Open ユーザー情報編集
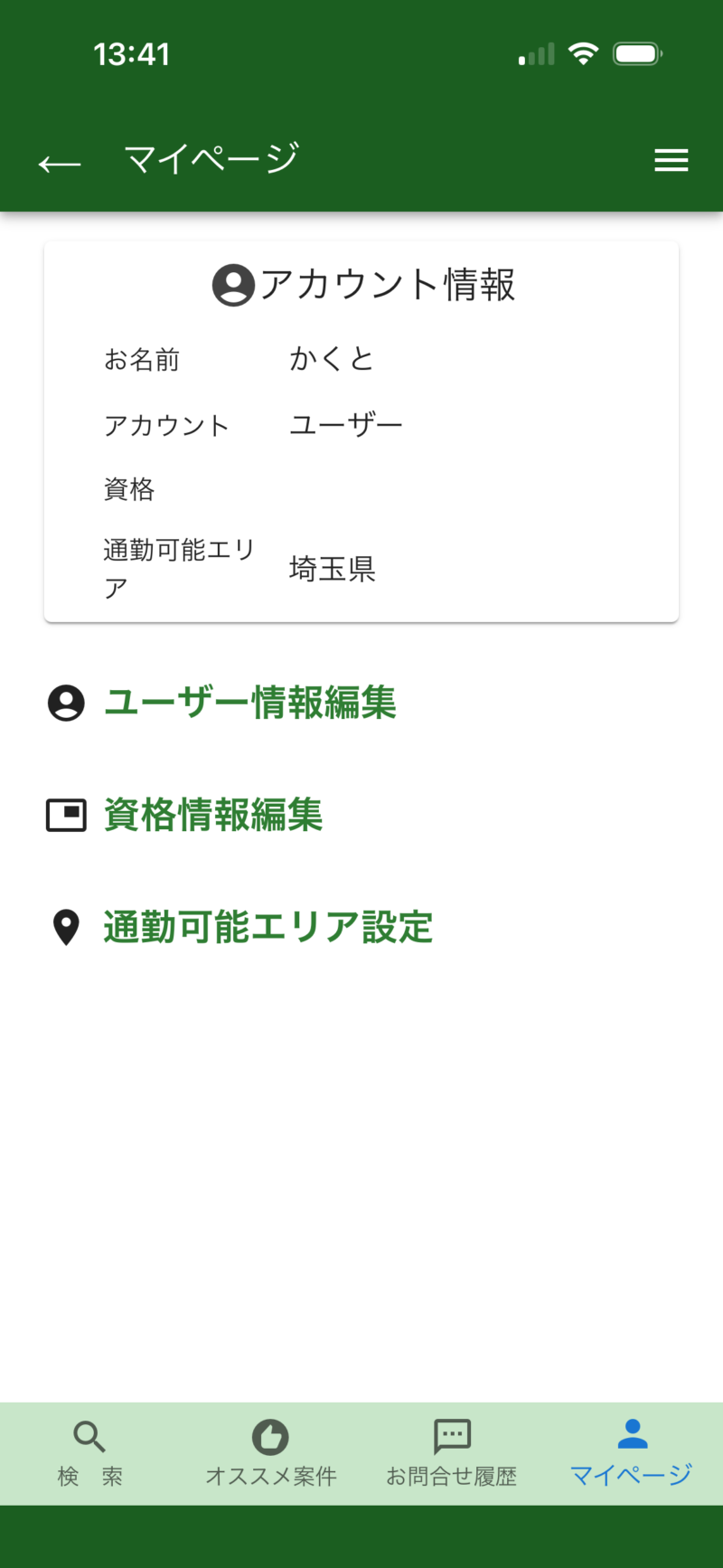Screen dimensions: 723x1568 [249, 703]
